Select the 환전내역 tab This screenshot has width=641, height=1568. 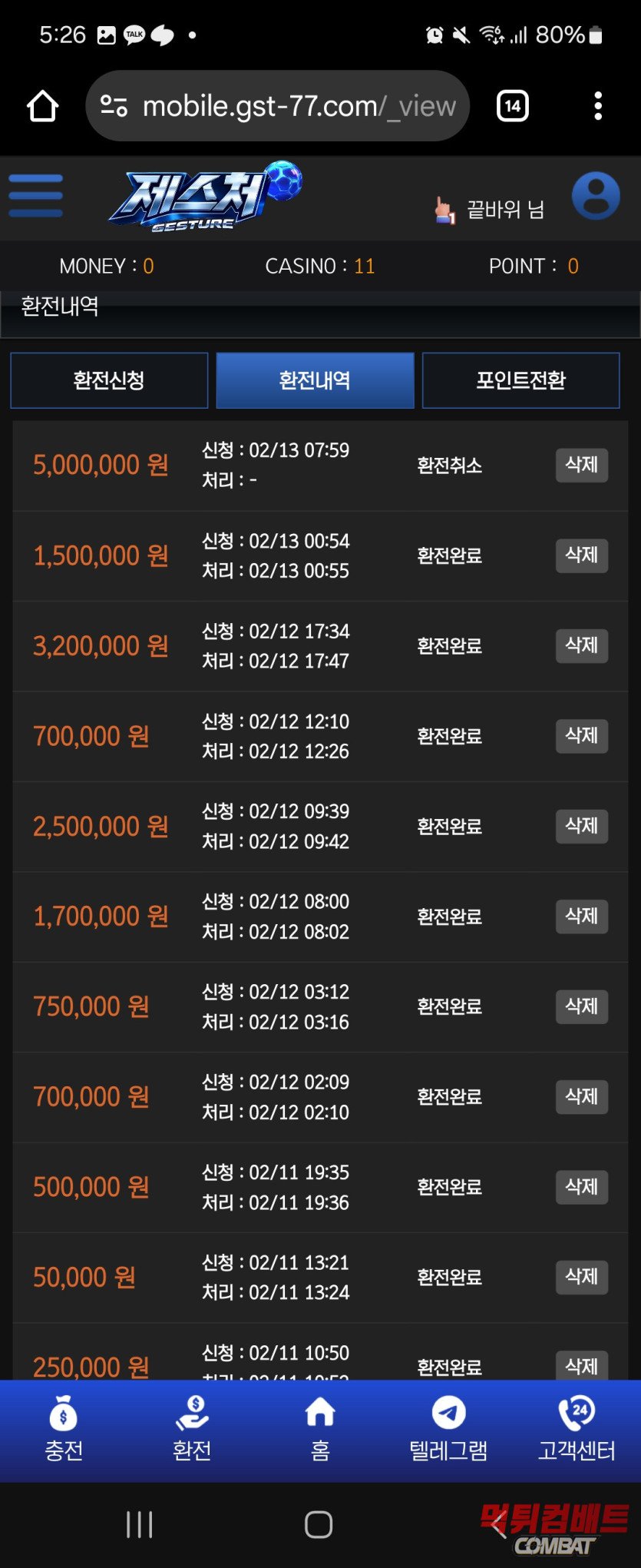315,380
